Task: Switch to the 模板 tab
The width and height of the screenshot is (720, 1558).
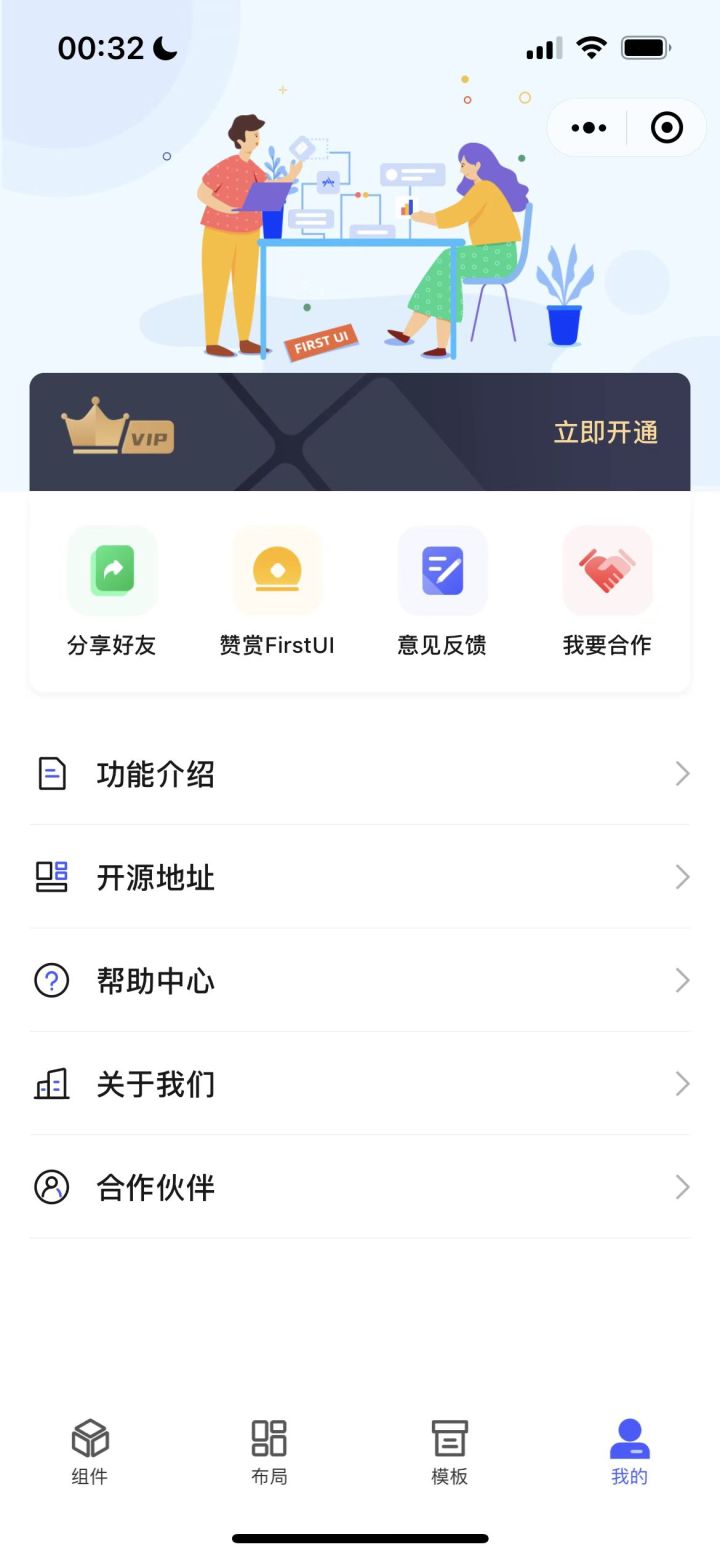Action: (x=449, y=1450)
